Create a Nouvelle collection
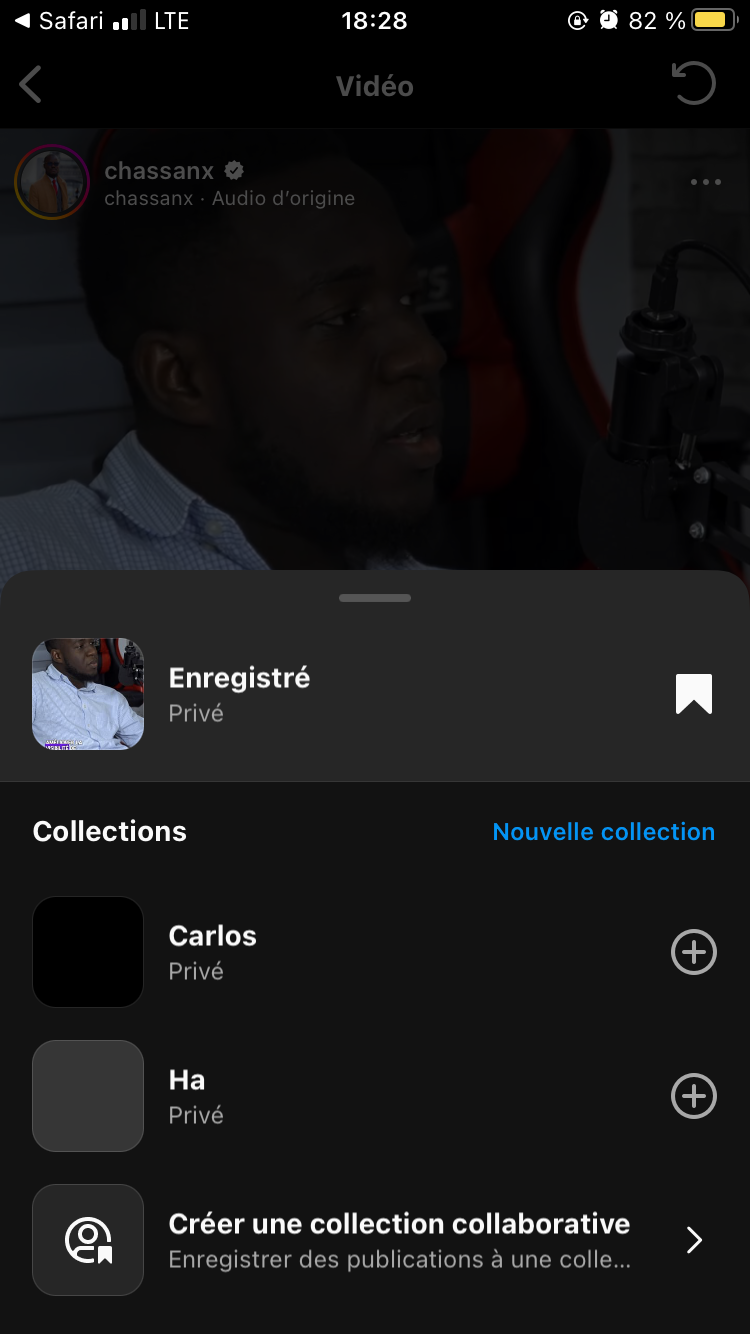This screenshot has height=1334, width=750. pyautogui.click(x=603, y=832)
